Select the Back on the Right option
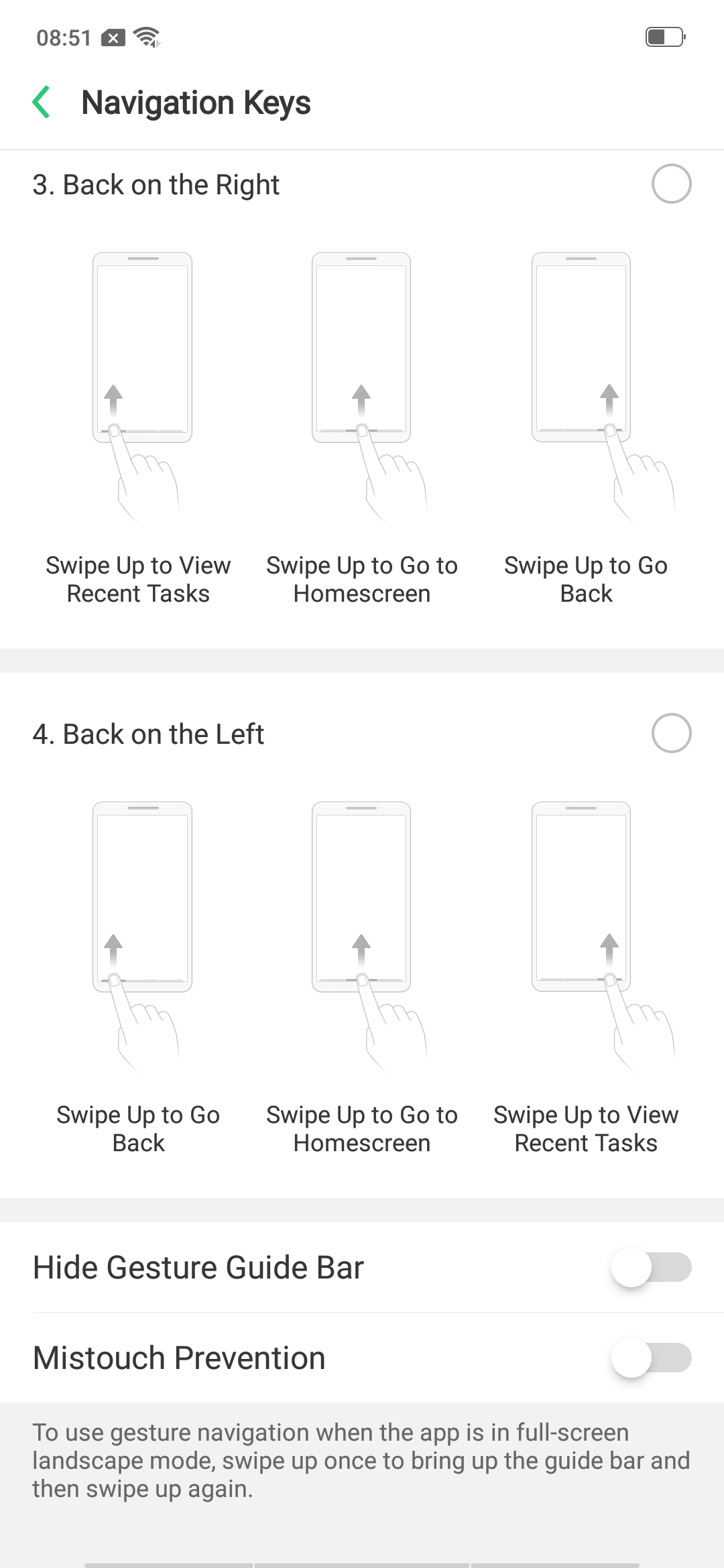The height and width of the screenshot is (1568, 724). click(x=671, y=184)
